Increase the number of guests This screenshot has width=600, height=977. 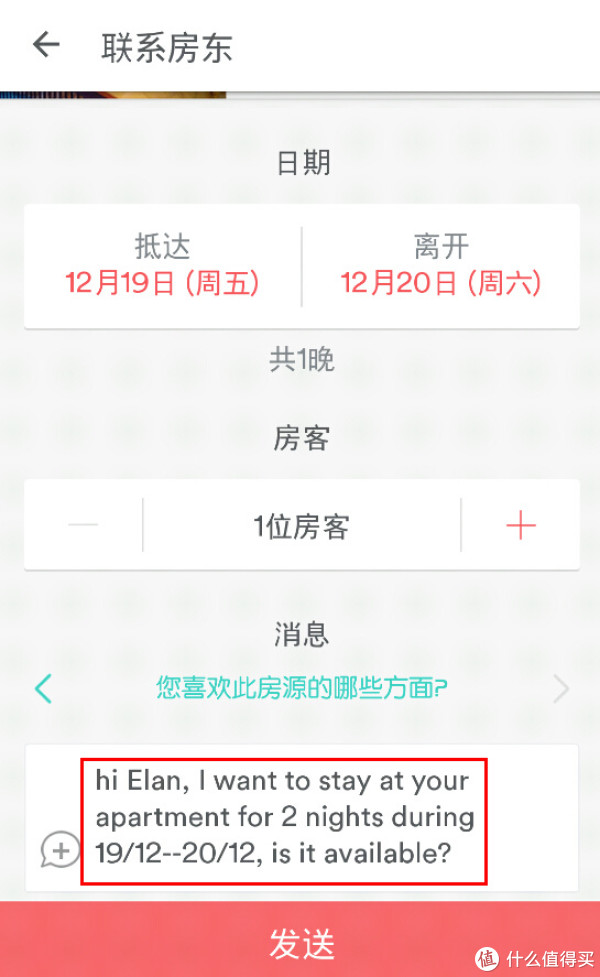pyautogui.click(x=521, y=525)
